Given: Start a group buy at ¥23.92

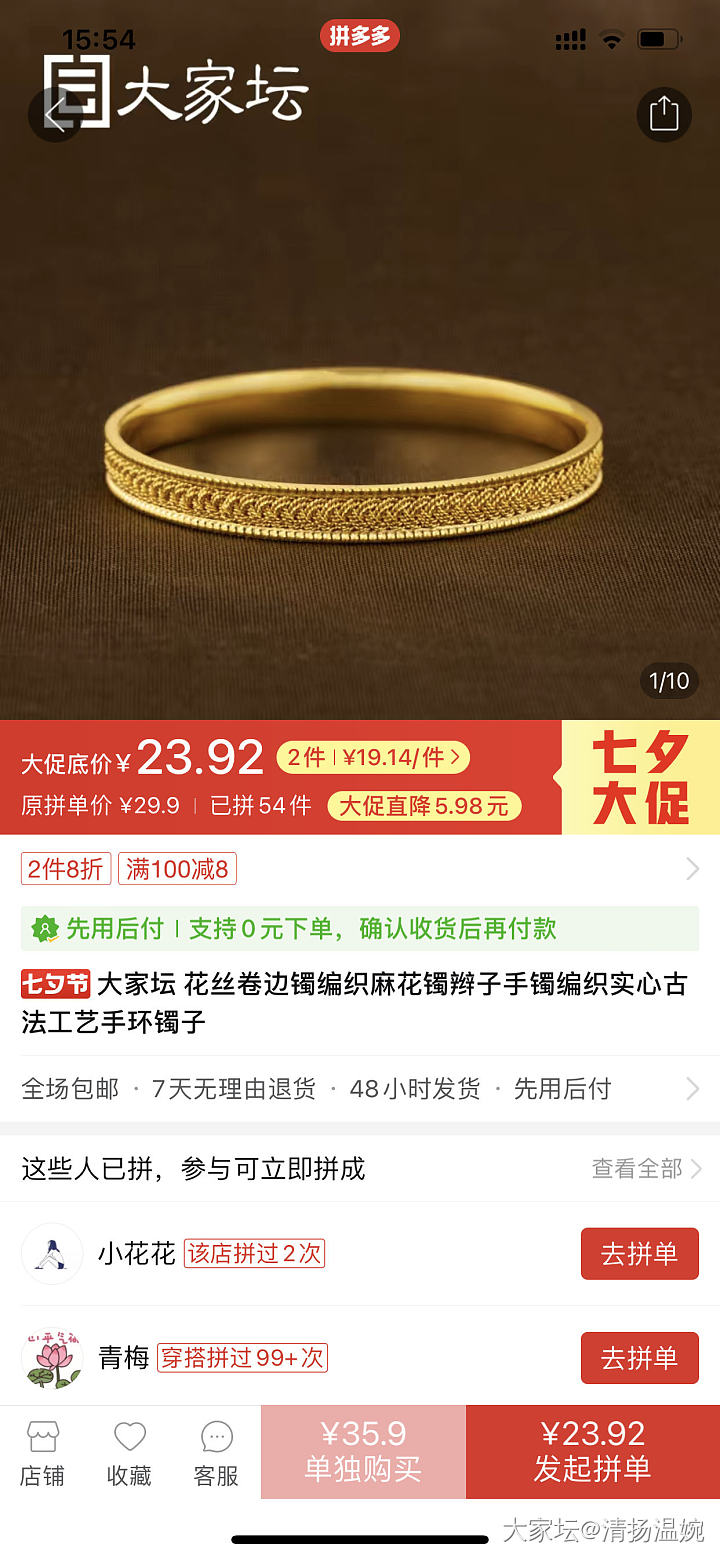Looking at the screenshot, I should tap(593, 1452).
